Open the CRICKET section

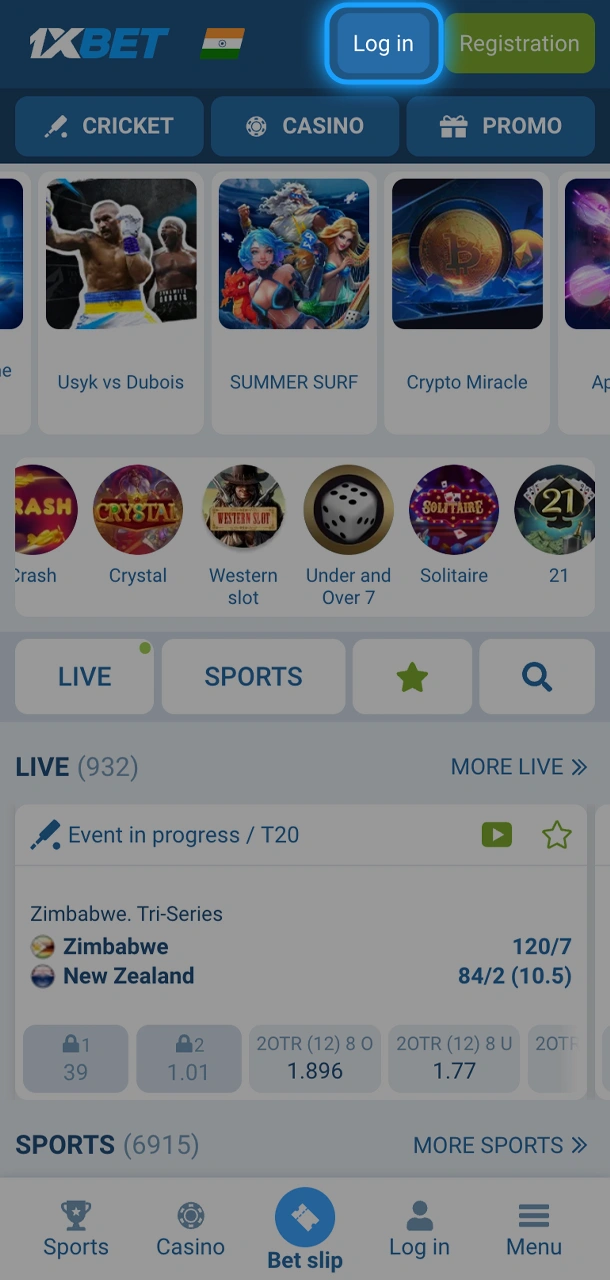(109, 126)
